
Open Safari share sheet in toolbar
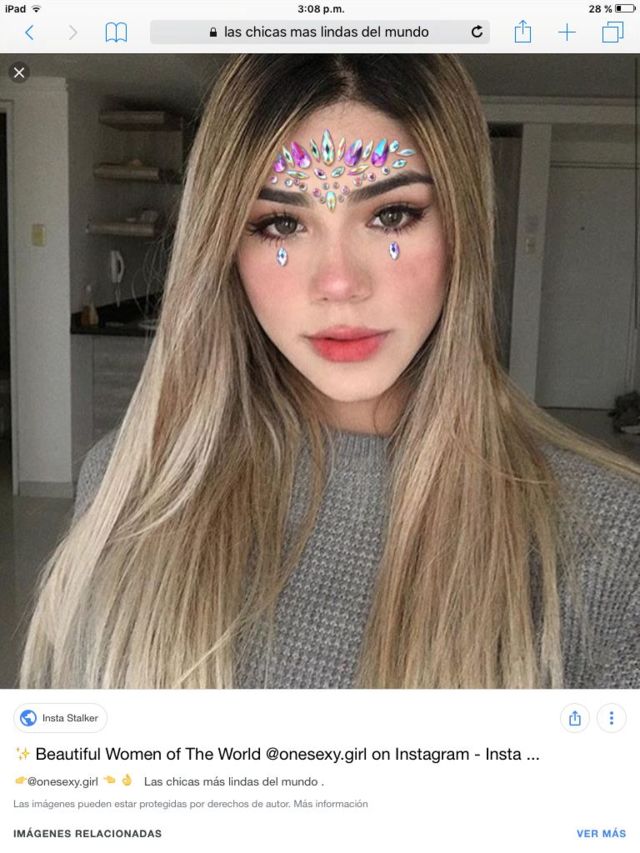click(523, 32)
